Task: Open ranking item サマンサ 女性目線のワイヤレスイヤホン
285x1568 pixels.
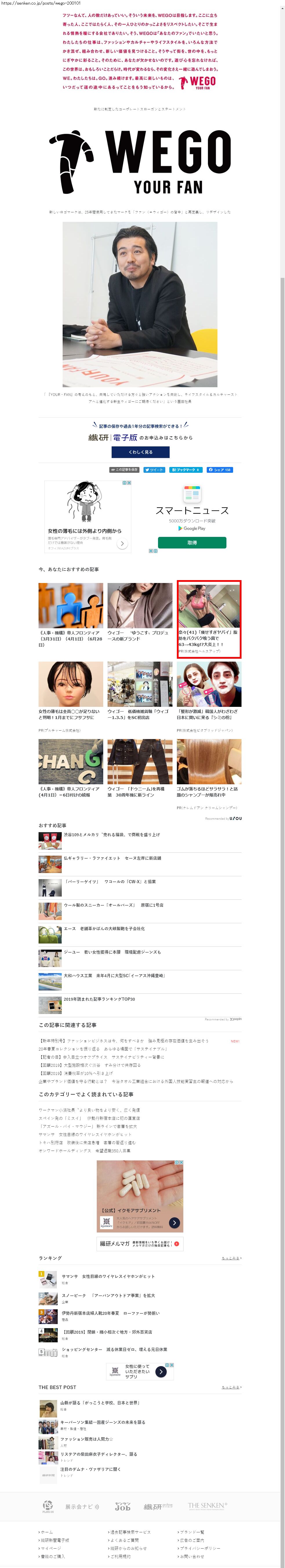Action: [x=108, y=1276]
